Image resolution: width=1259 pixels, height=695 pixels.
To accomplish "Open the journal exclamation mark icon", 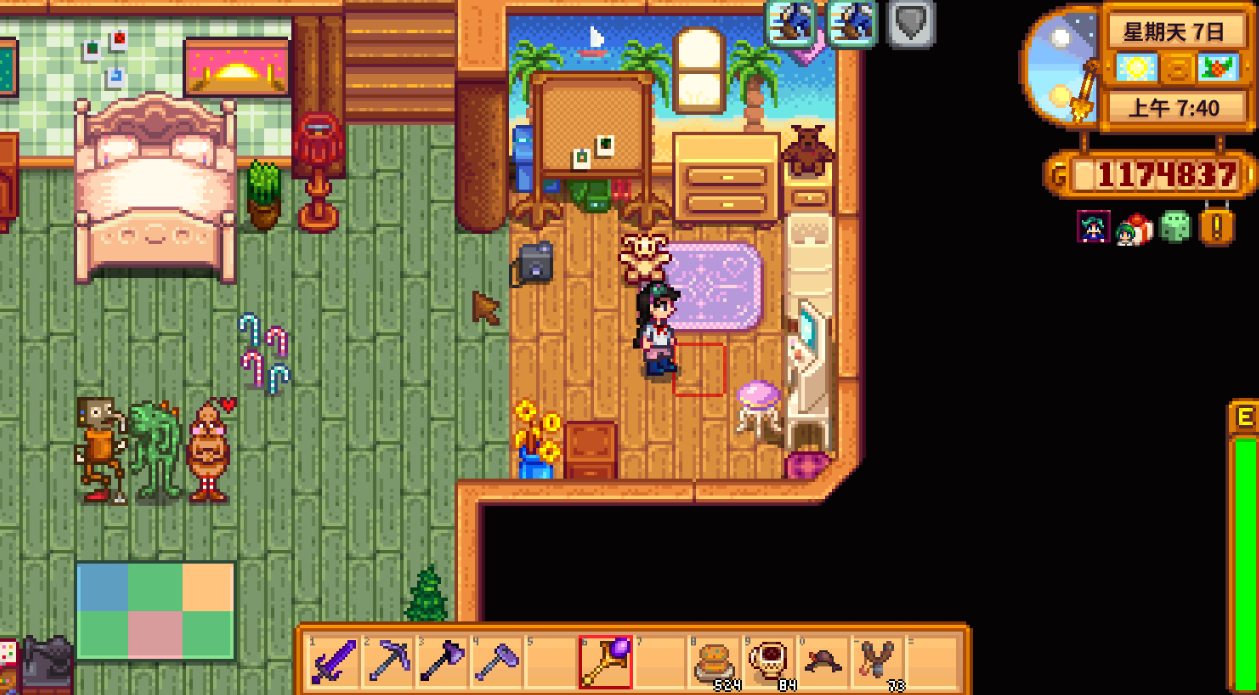I will 1217,227.
